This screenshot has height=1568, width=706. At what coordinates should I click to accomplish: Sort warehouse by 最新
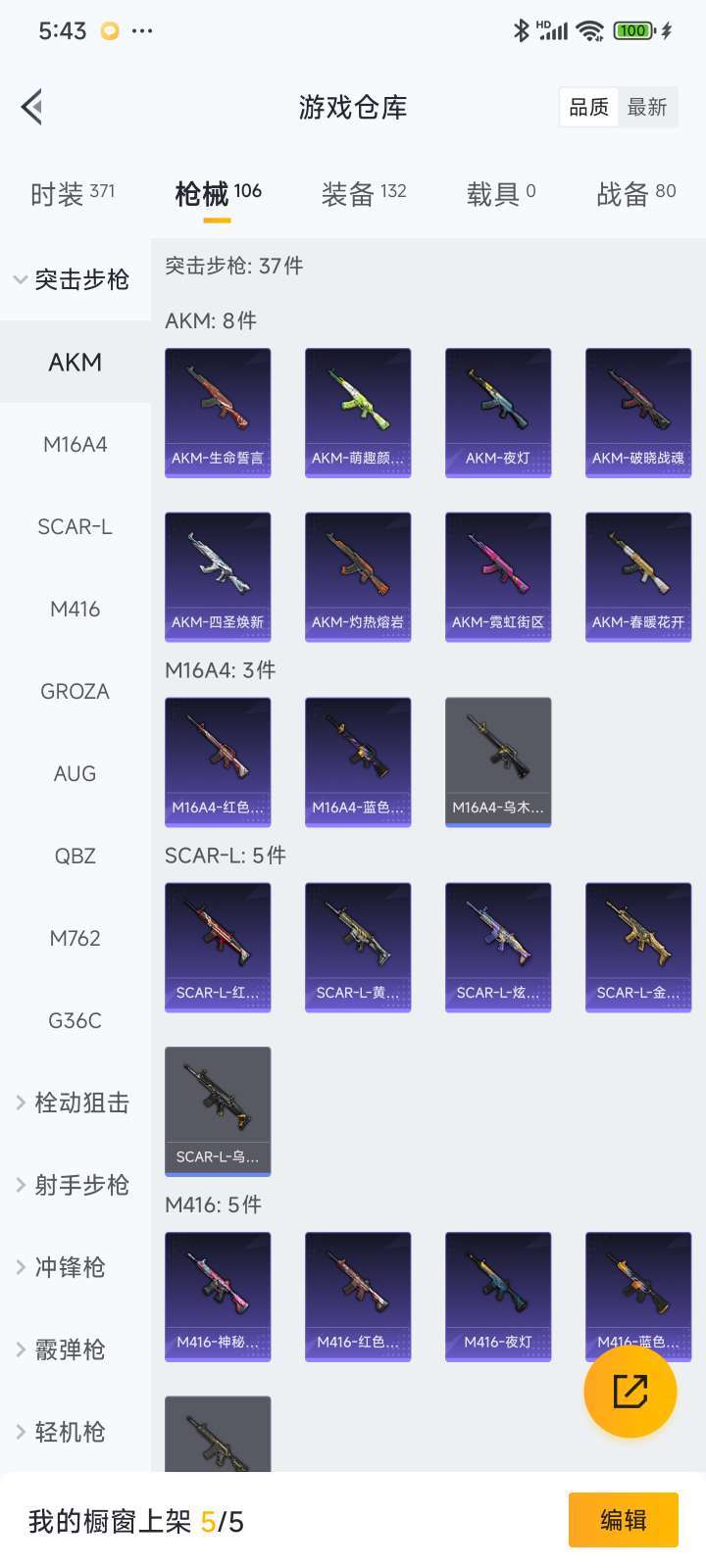coord(647,107)
